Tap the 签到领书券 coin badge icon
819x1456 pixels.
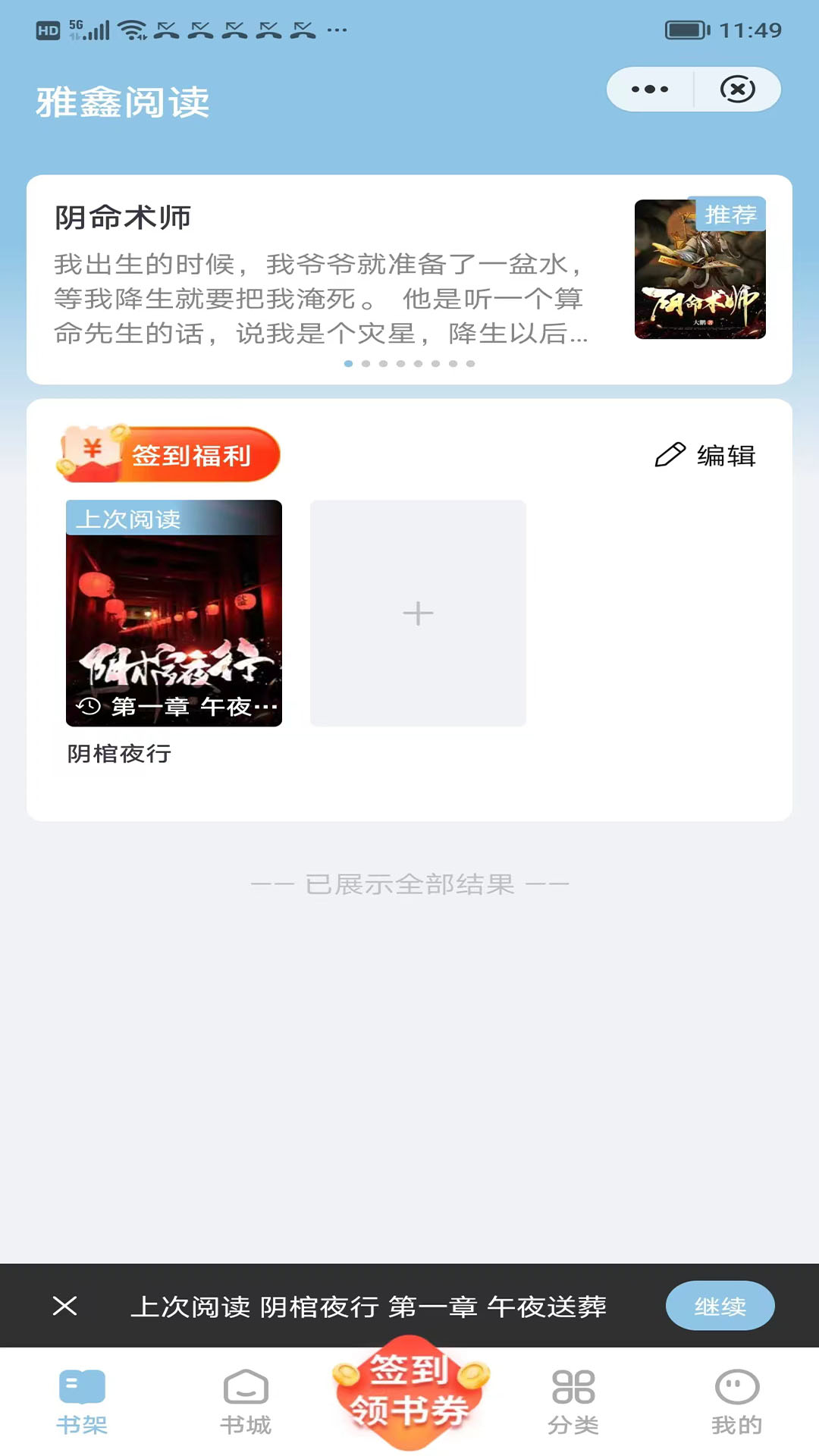(409, 1393)
